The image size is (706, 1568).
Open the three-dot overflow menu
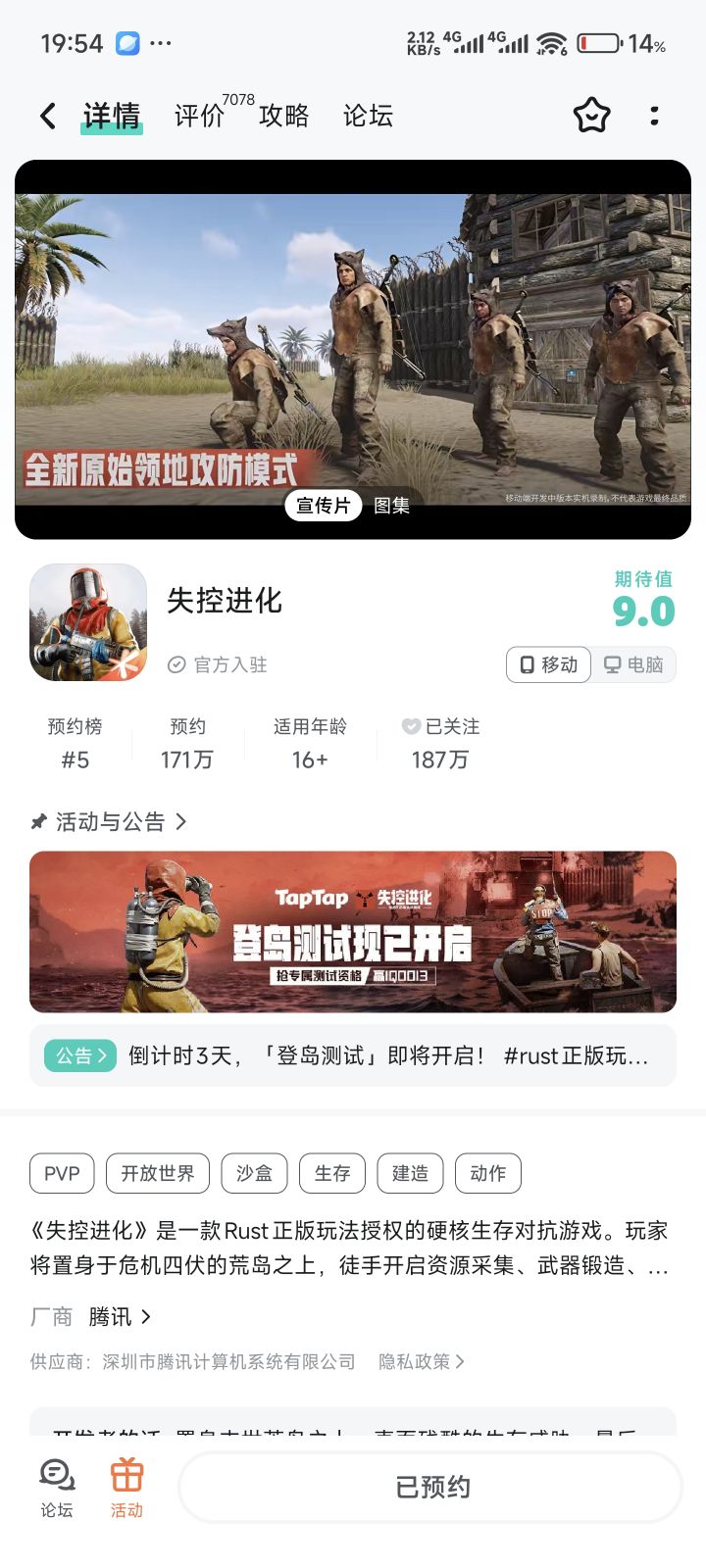pyautogui.click(x=654, y=116)
